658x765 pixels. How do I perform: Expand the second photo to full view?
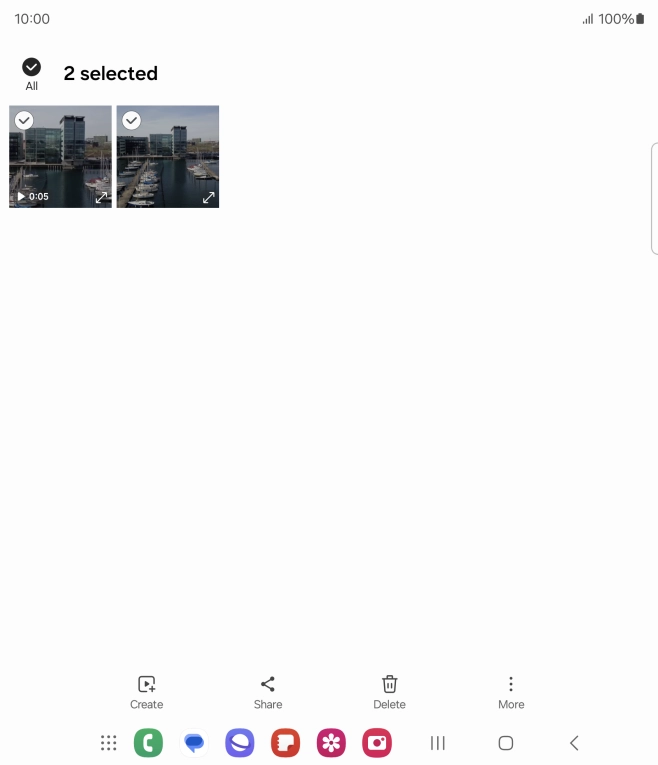[x=208, y=198]
